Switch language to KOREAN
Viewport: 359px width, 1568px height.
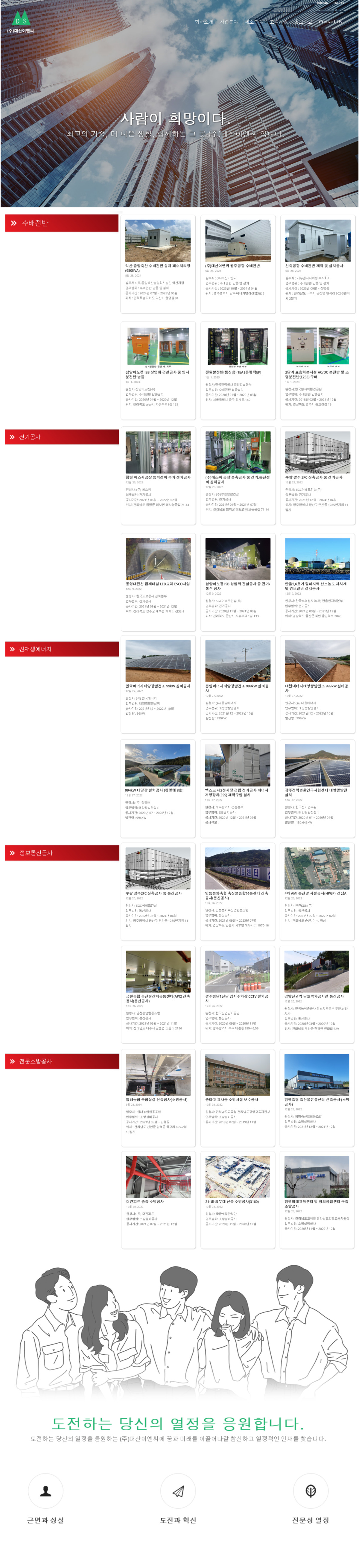click(x=322, y=3)
